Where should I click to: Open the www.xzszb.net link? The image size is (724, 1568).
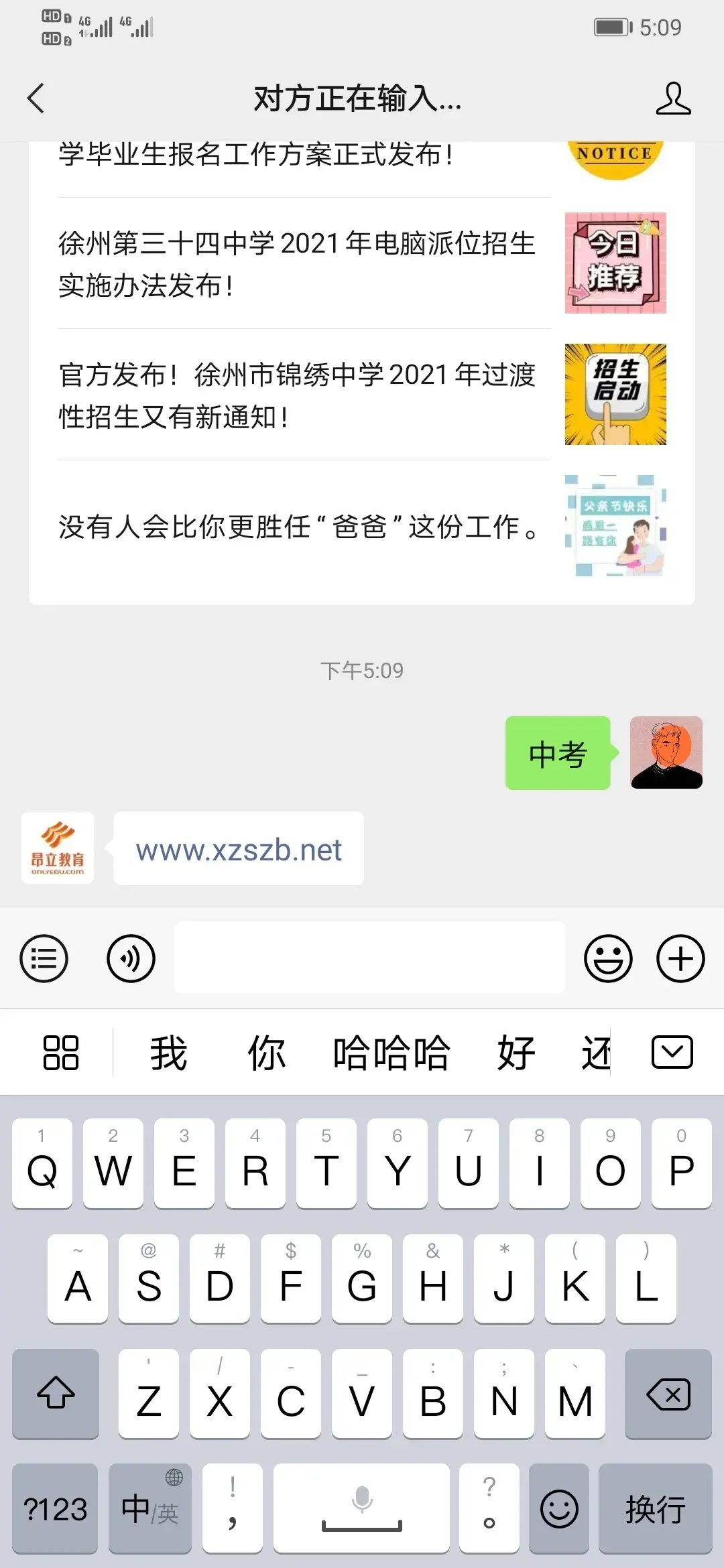pyautogui.click(x=239, y=850)
